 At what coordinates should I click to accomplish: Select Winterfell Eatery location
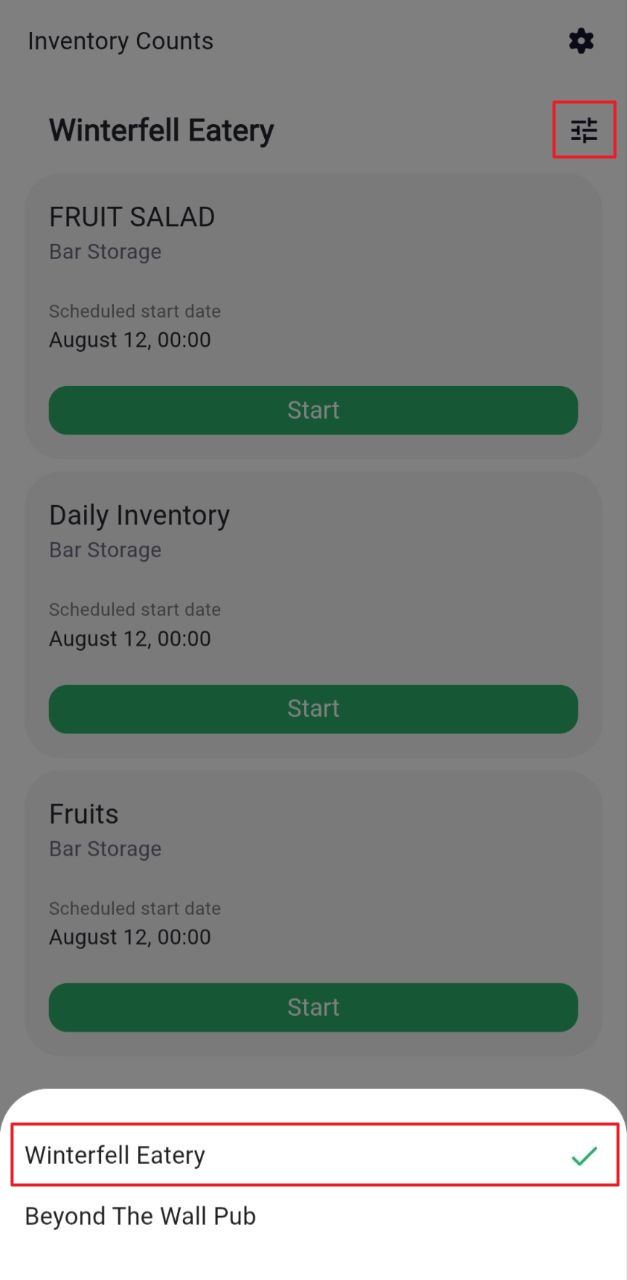point(314,1155)
